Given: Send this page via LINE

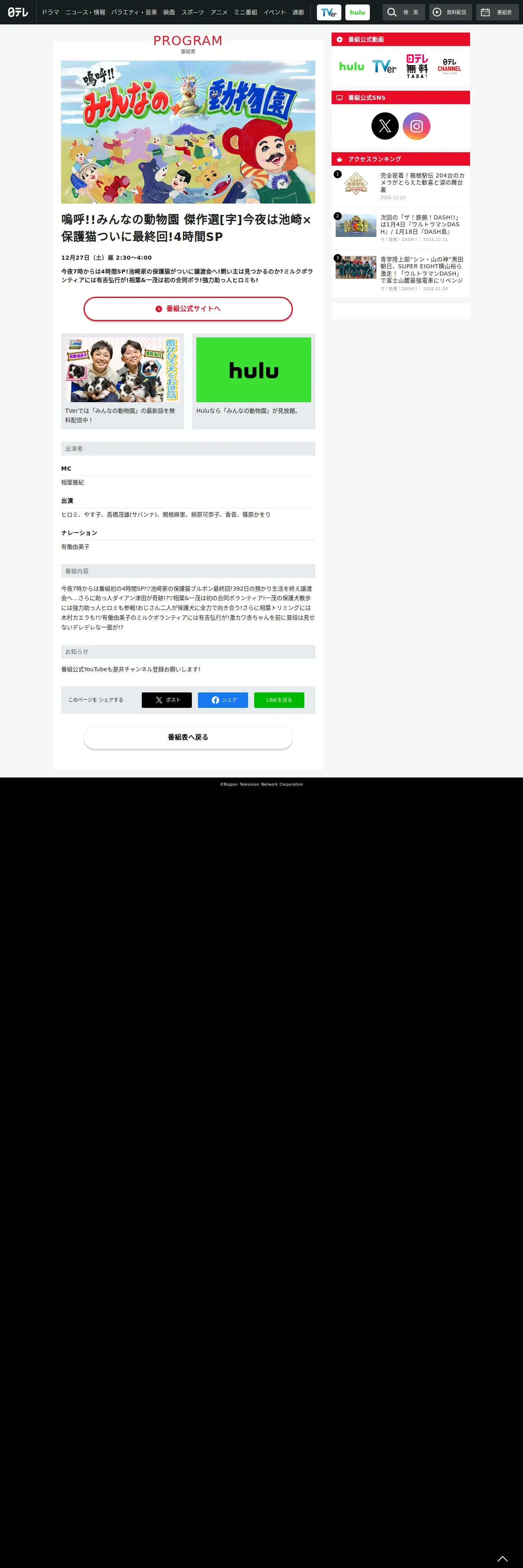Looking at the screenshot, I should point(279,700).
